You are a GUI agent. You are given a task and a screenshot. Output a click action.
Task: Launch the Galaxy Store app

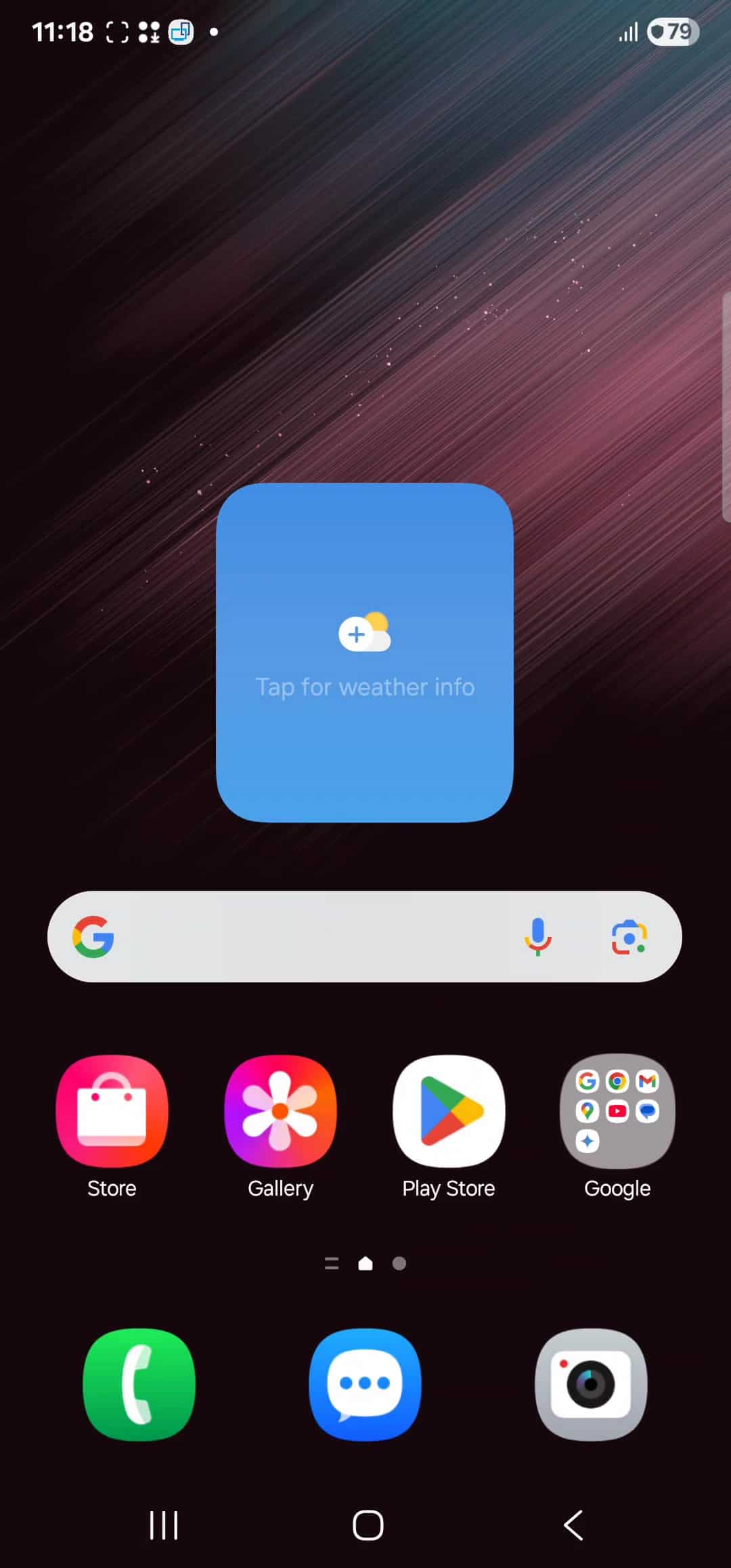click(x=112, y=1111)
